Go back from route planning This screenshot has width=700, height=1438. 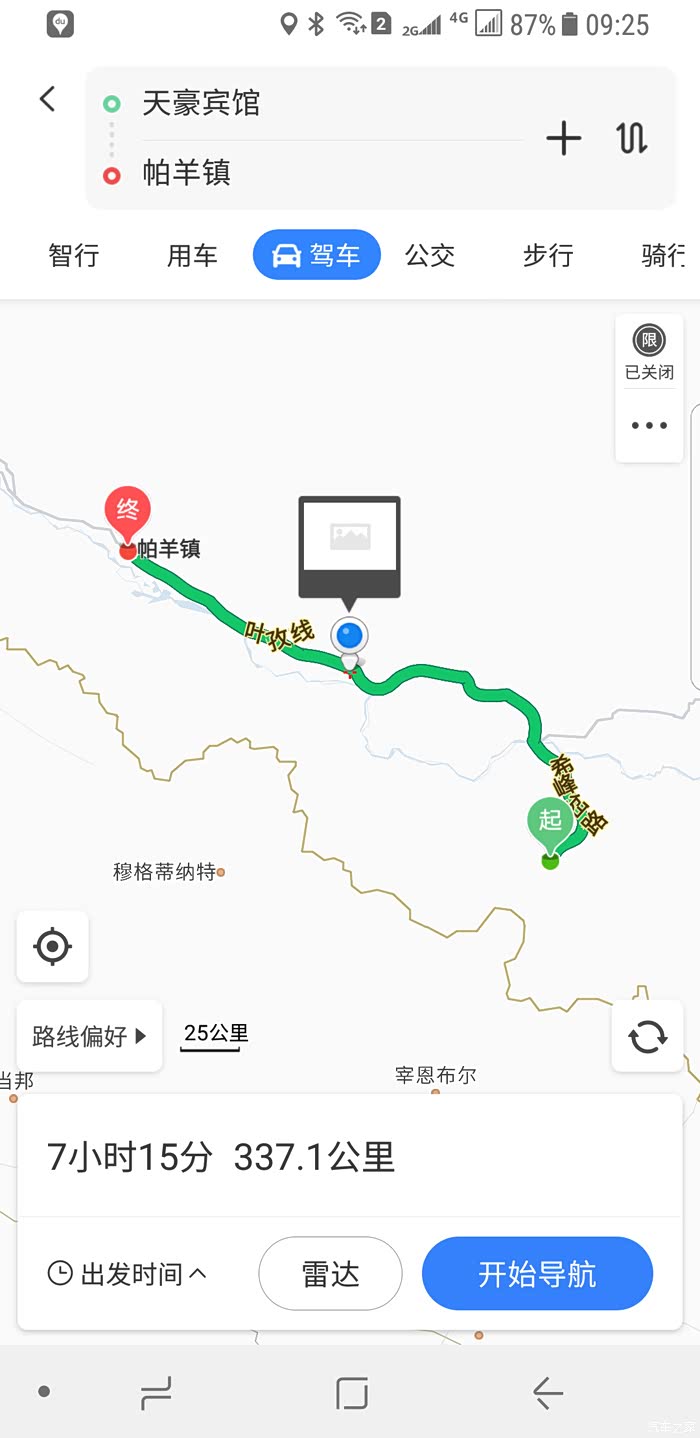click(x=47, y=99)
